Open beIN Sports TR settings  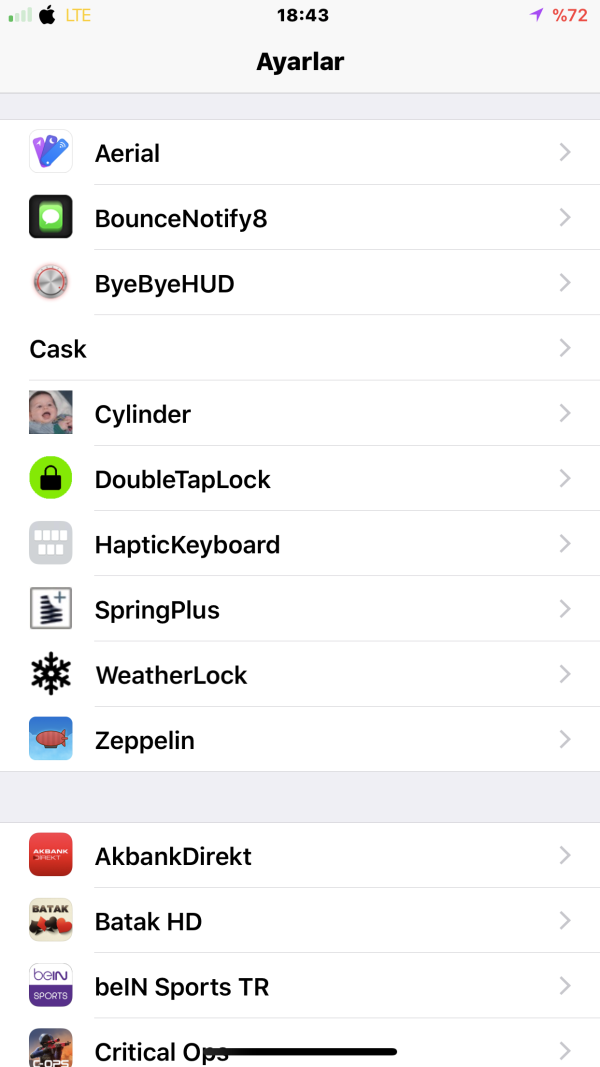pos(300,986)
